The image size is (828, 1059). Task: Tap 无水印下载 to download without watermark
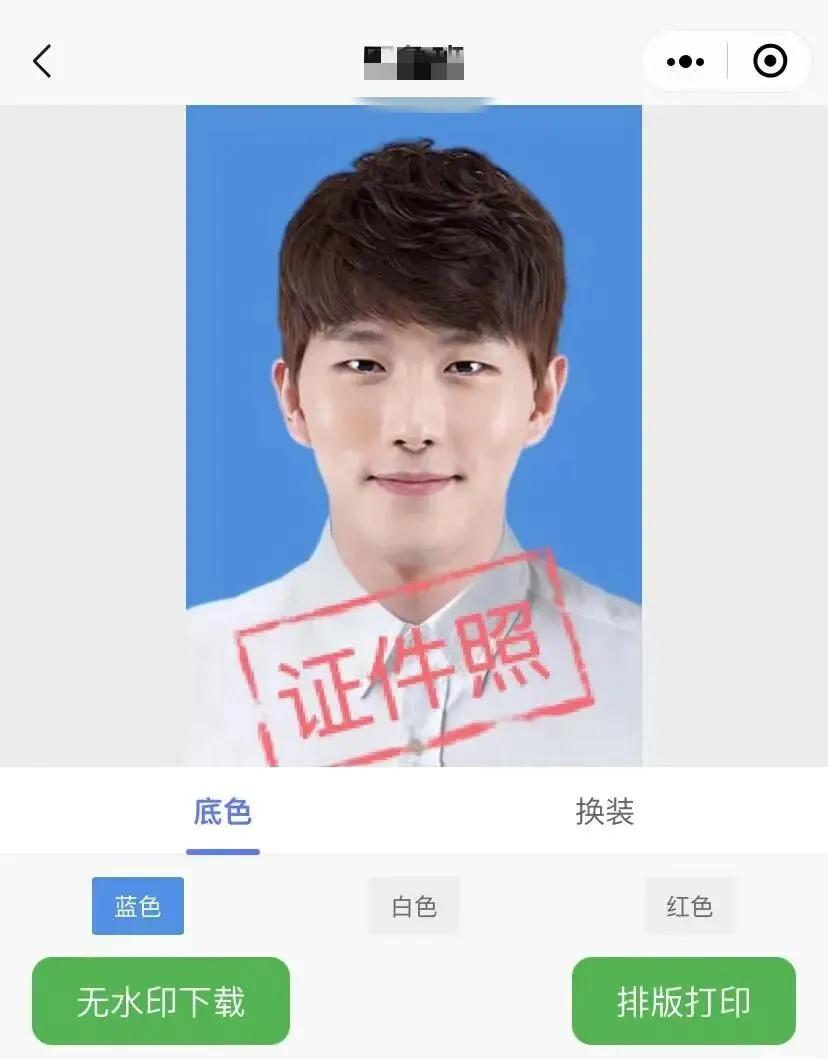tap(161, 1001)
